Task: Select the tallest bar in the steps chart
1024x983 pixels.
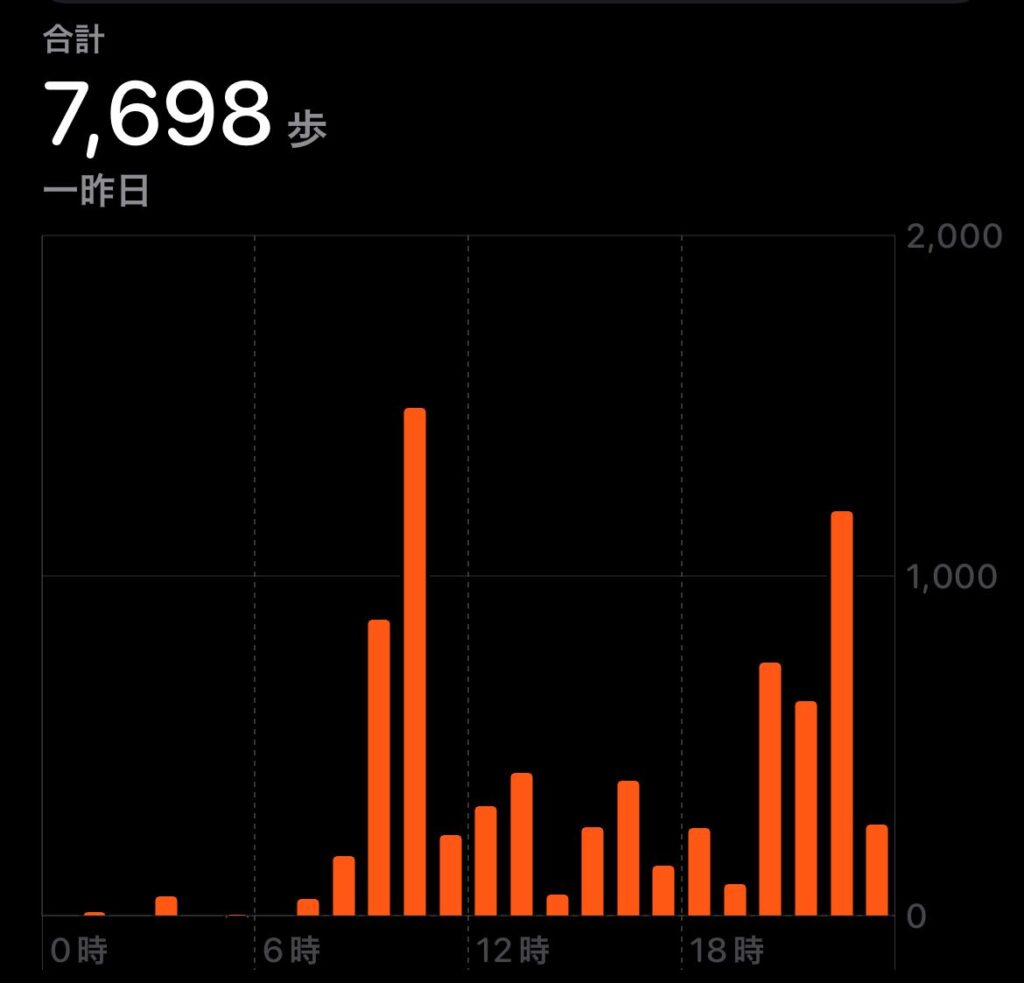Action: coord(414,660)
